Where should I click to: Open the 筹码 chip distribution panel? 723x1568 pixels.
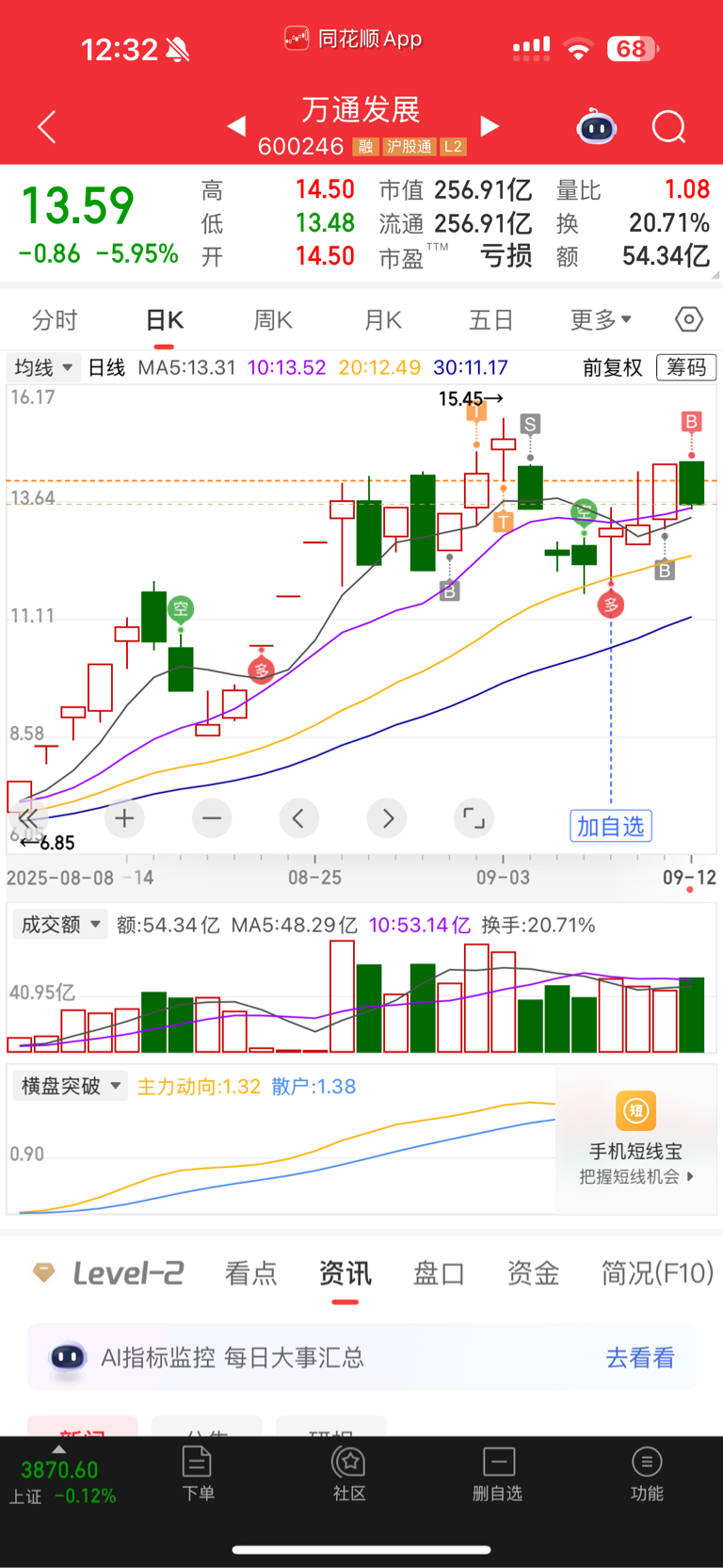[686, 367]
